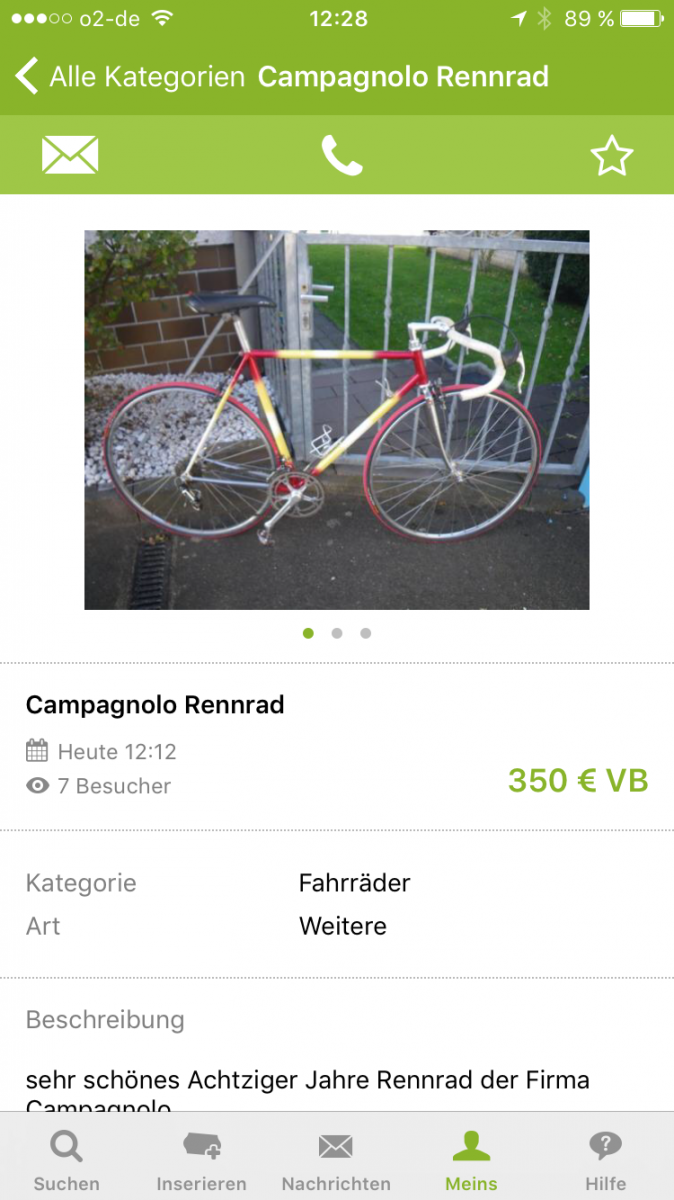Open the Nachrichten tab
The height and width of the screenshot is (1200, 674).
(x=336, y=1160)
